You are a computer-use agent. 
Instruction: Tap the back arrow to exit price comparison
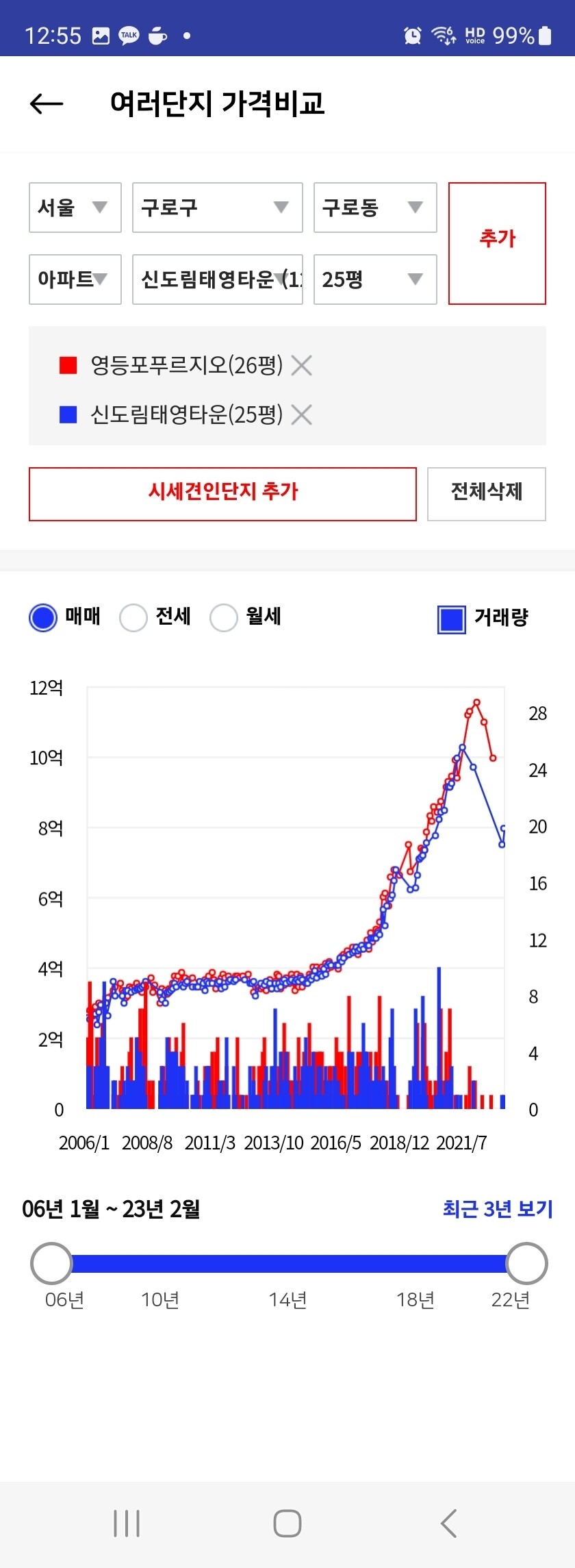[45, 103]
